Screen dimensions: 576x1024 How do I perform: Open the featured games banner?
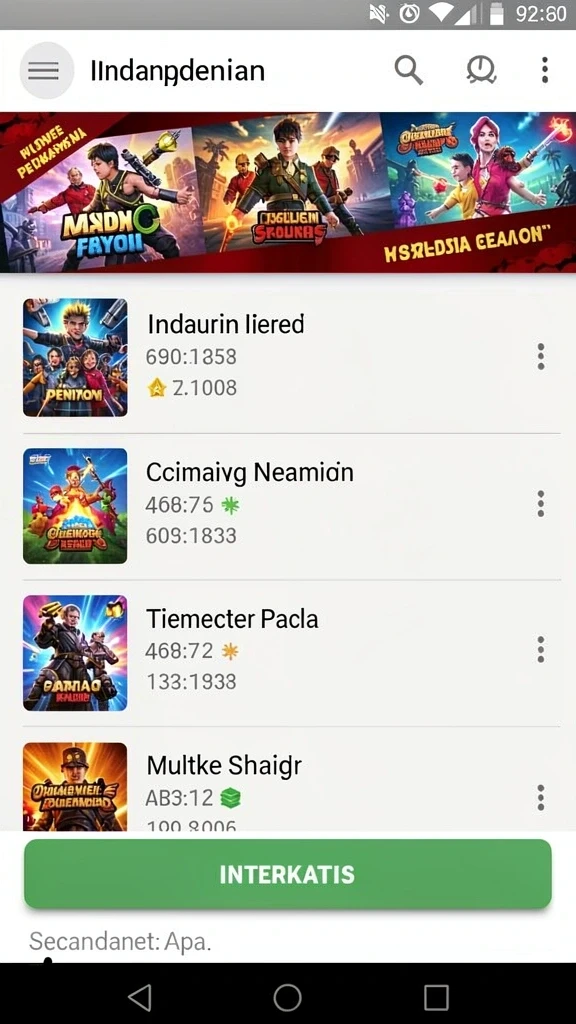click(x=288, y=193)
